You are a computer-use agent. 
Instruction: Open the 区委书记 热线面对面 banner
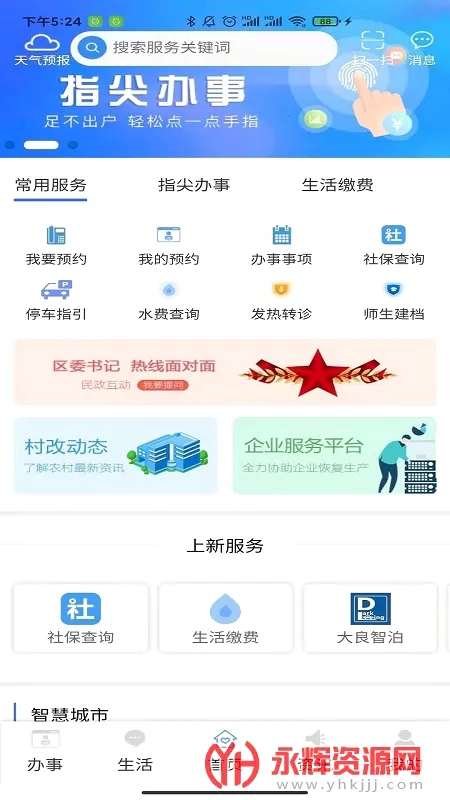[x=225, y=372]
